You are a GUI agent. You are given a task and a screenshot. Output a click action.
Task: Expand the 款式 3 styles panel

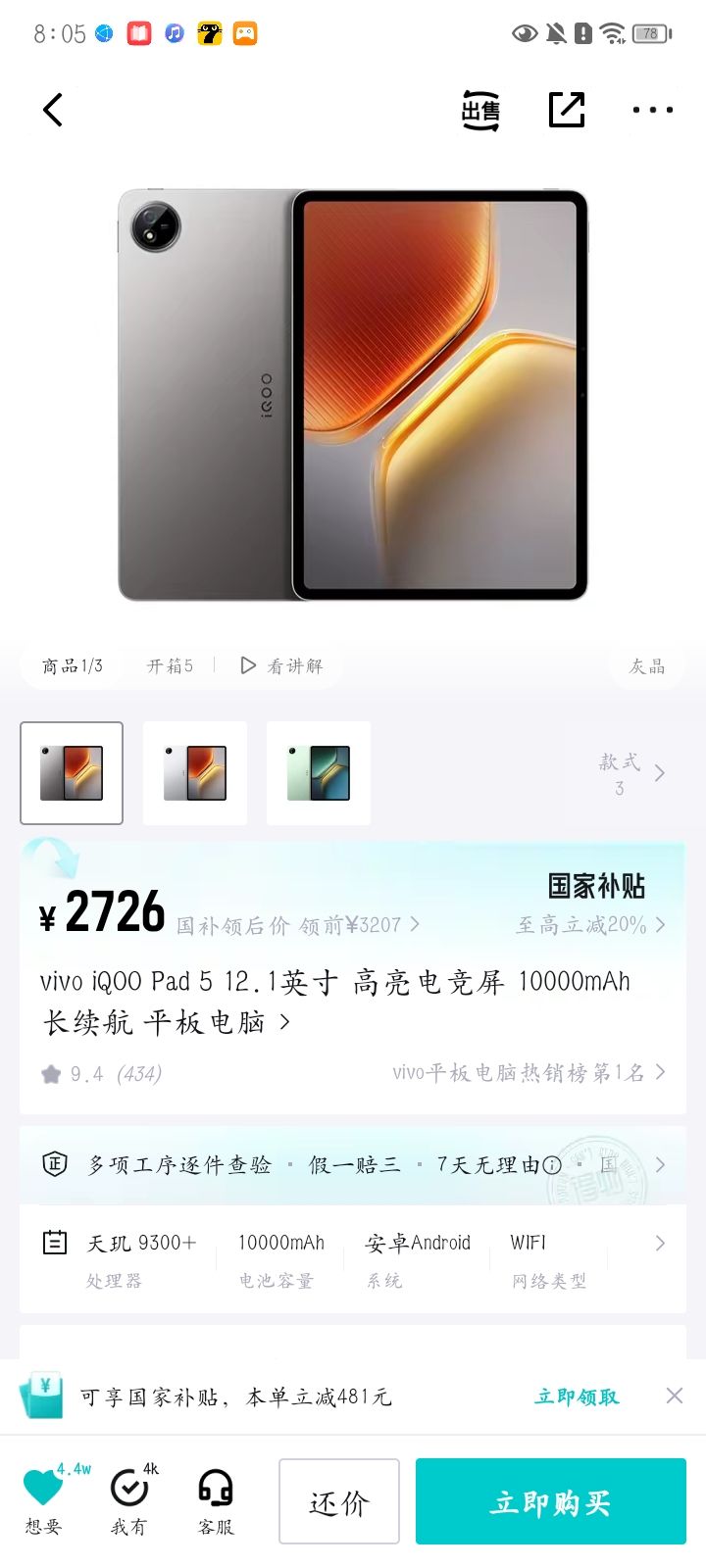pyautogui.click(x=628, y=772)
